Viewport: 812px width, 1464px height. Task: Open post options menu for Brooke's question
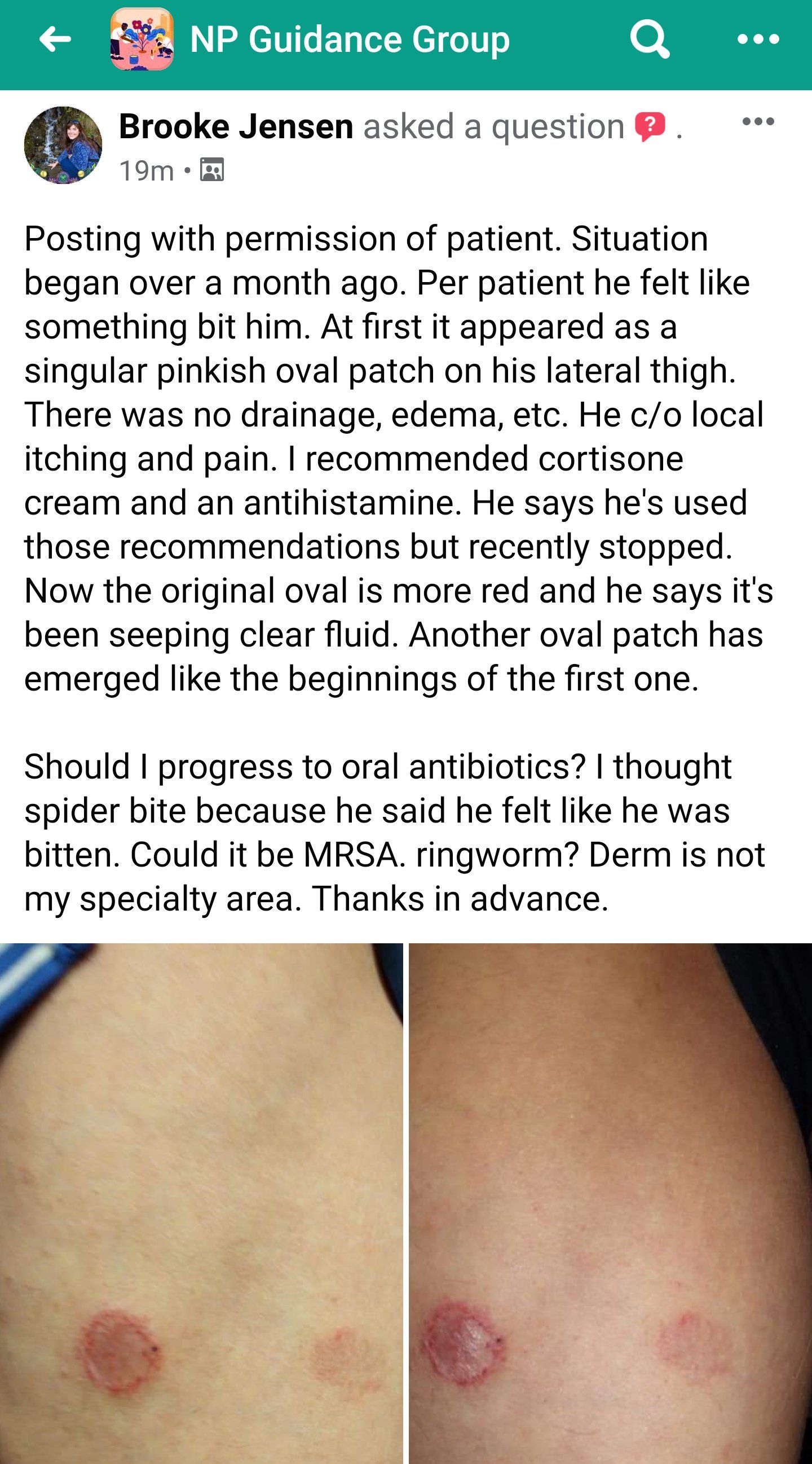[758, 122]
